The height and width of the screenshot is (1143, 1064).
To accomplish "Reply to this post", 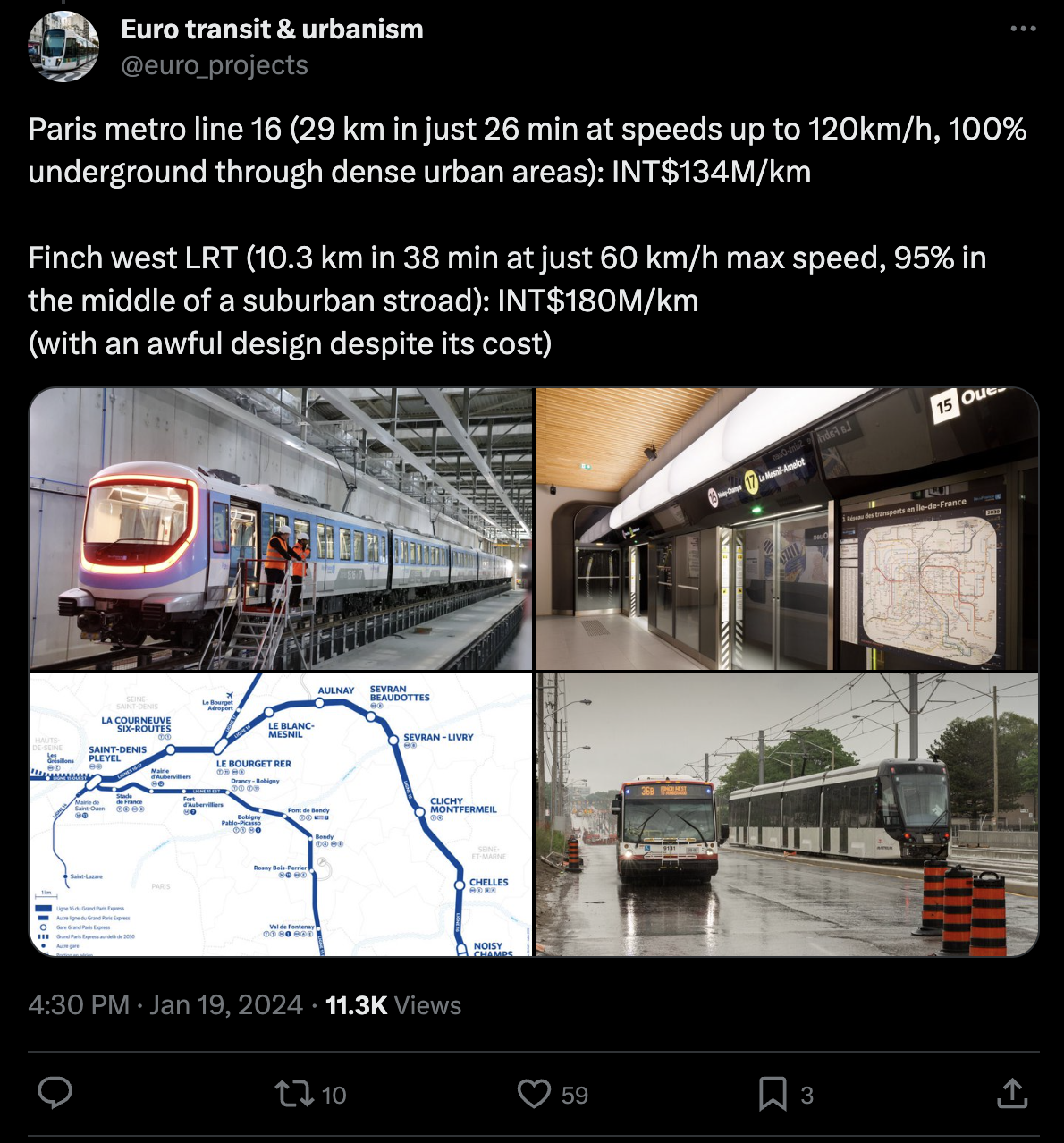I will [x=55, y=1094].
